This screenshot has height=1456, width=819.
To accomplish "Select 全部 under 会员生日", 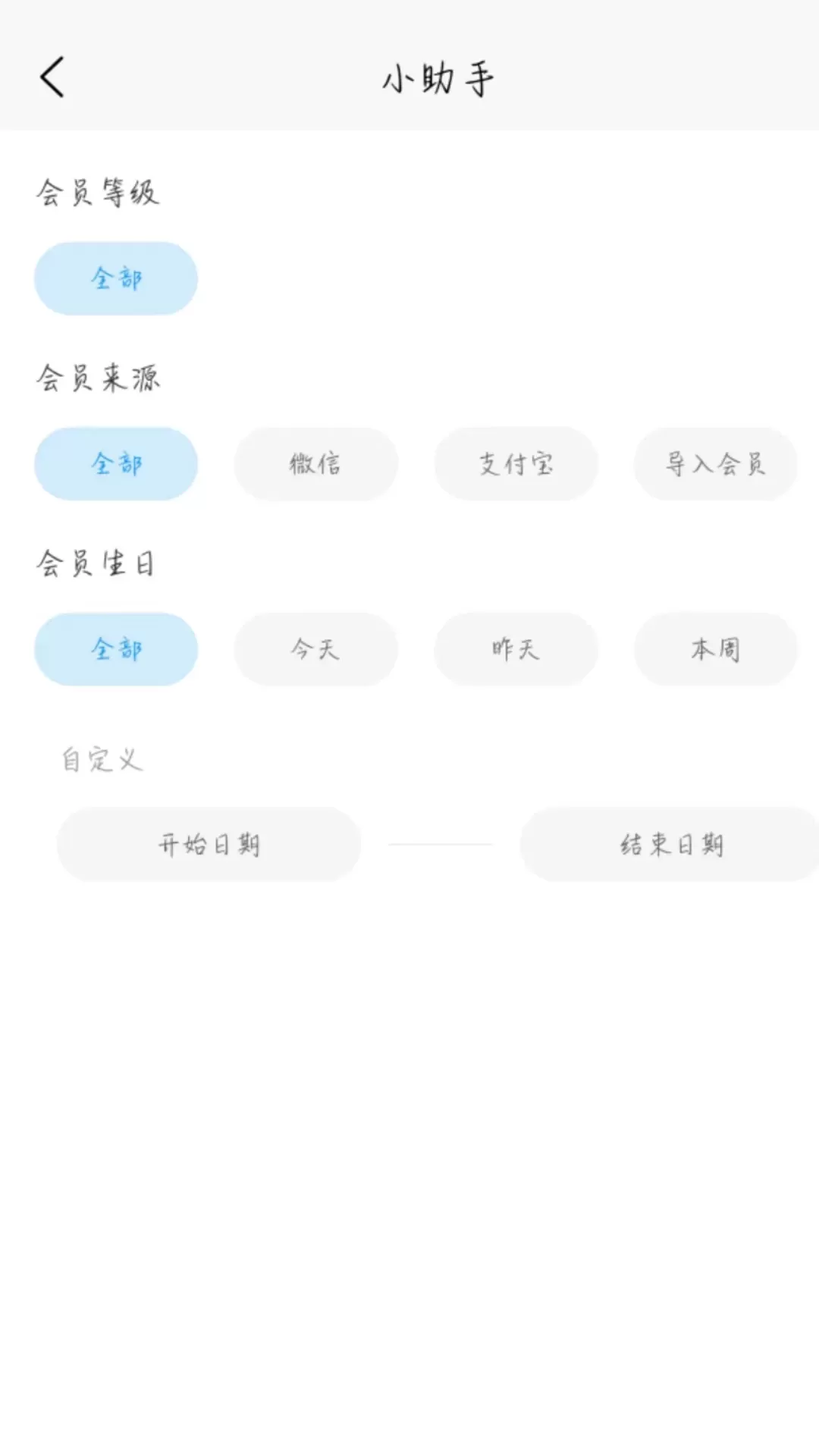I will click(x=116, y=649).
